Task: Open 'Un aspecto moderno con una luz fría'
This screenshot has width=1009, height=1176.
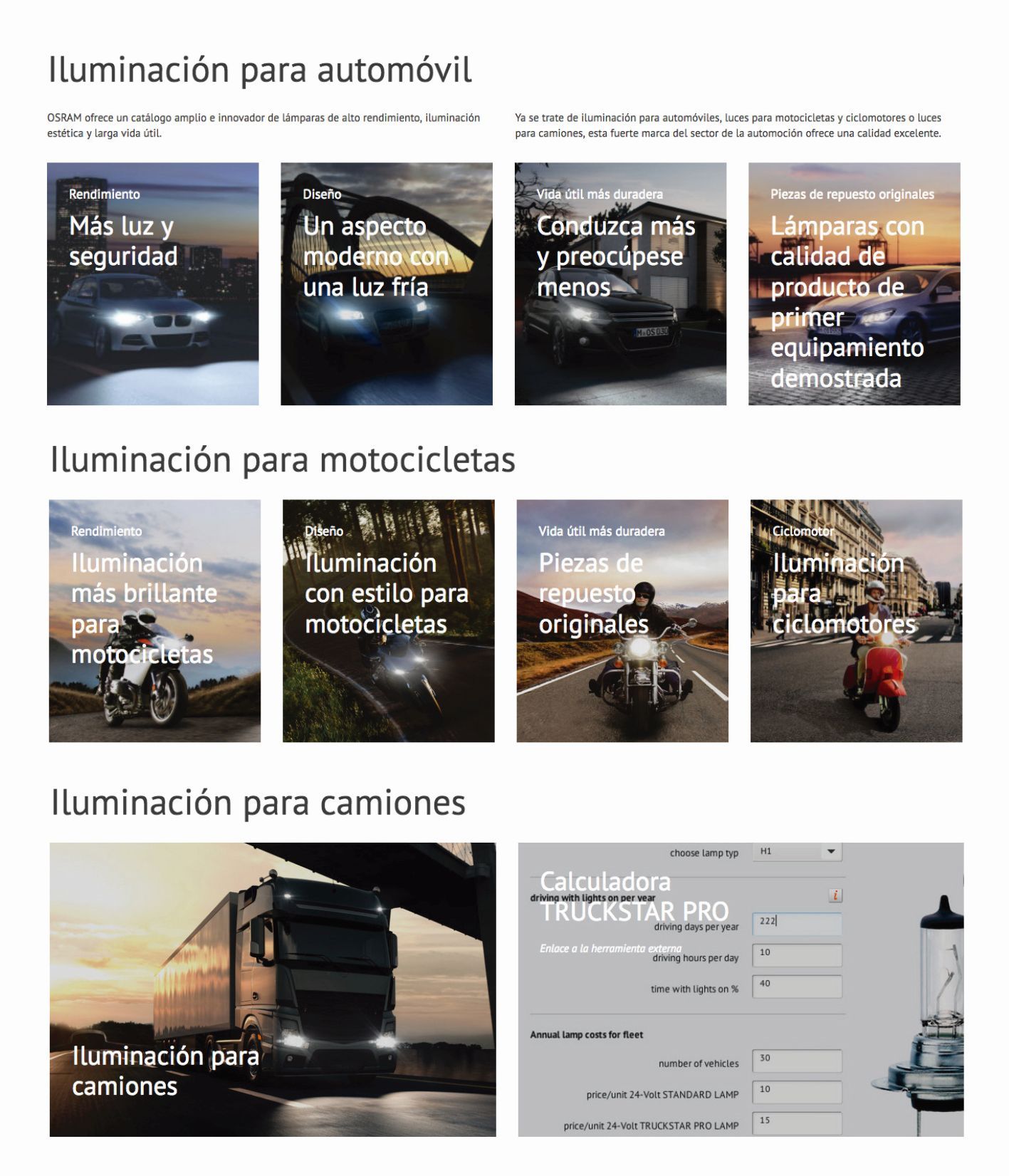Action: pyautogui.click(x=386, y=284)
